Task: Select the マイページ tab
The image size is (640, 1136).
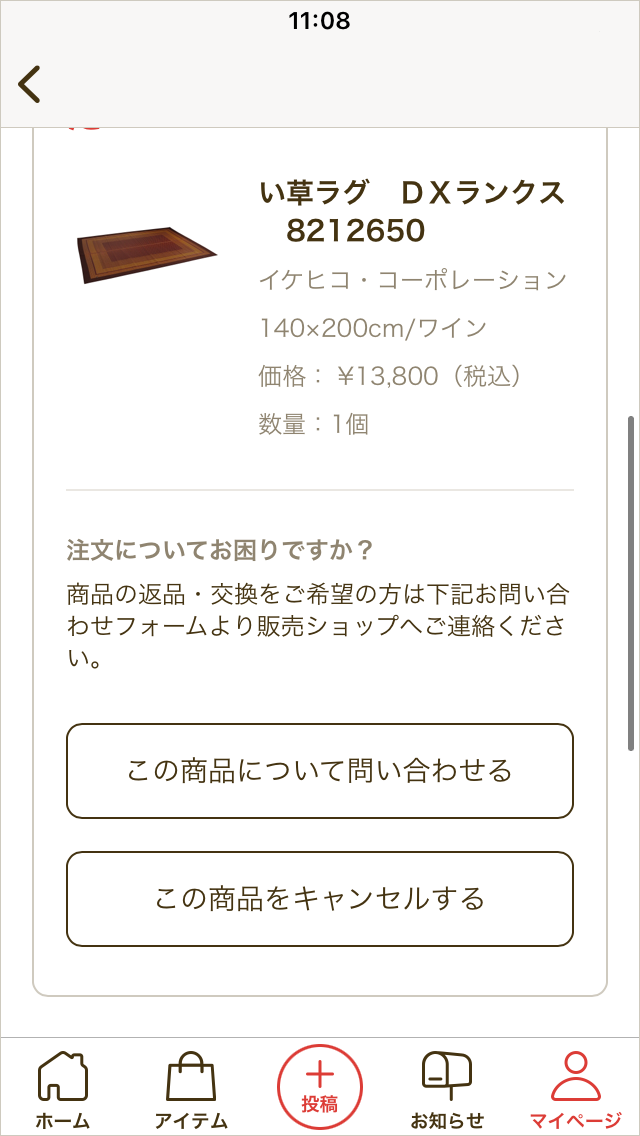Action: pos(576,1090)
